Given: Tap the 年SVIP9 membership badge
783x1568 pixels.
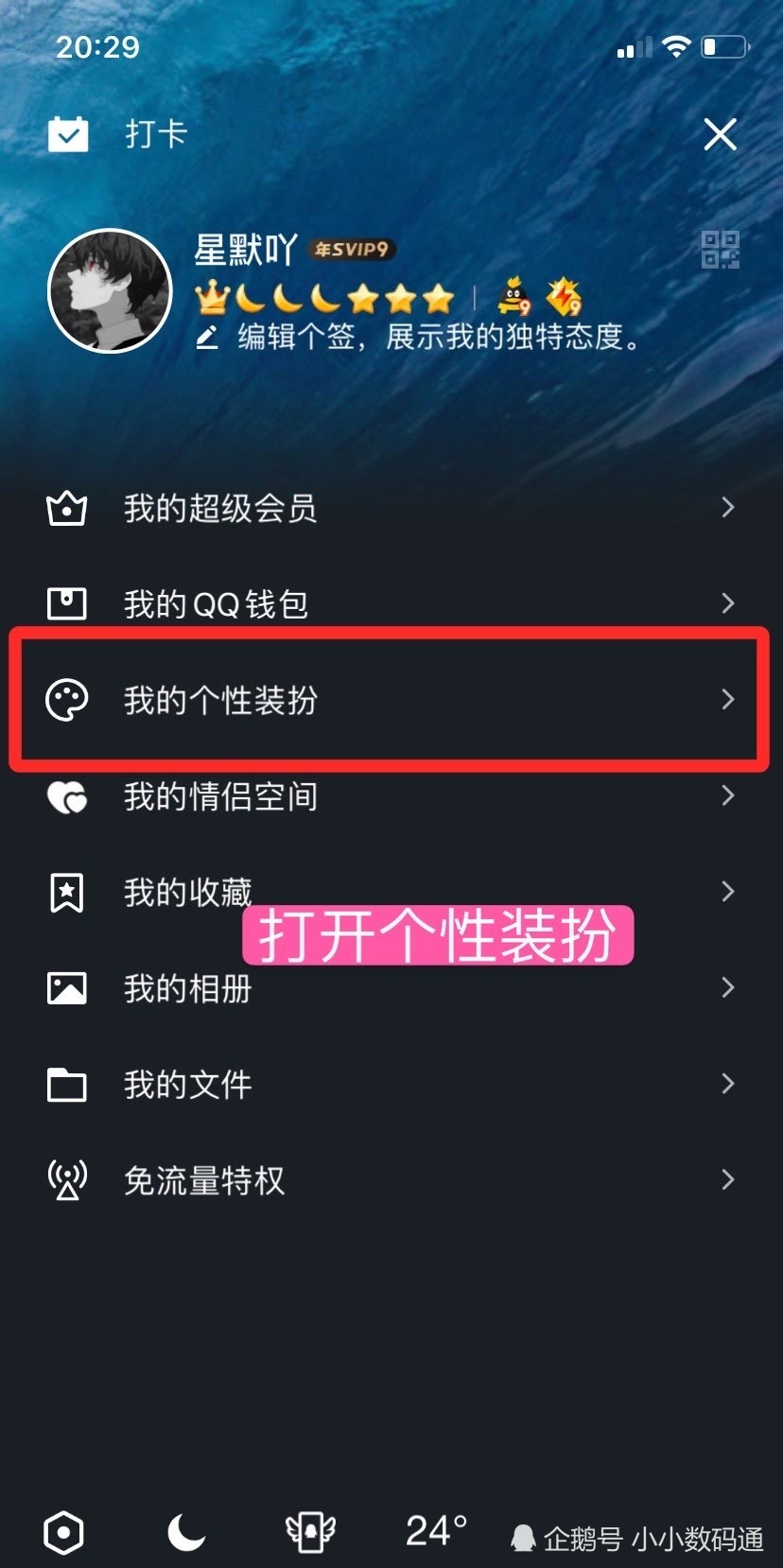Looking at the screenshot, I should 352,249.
